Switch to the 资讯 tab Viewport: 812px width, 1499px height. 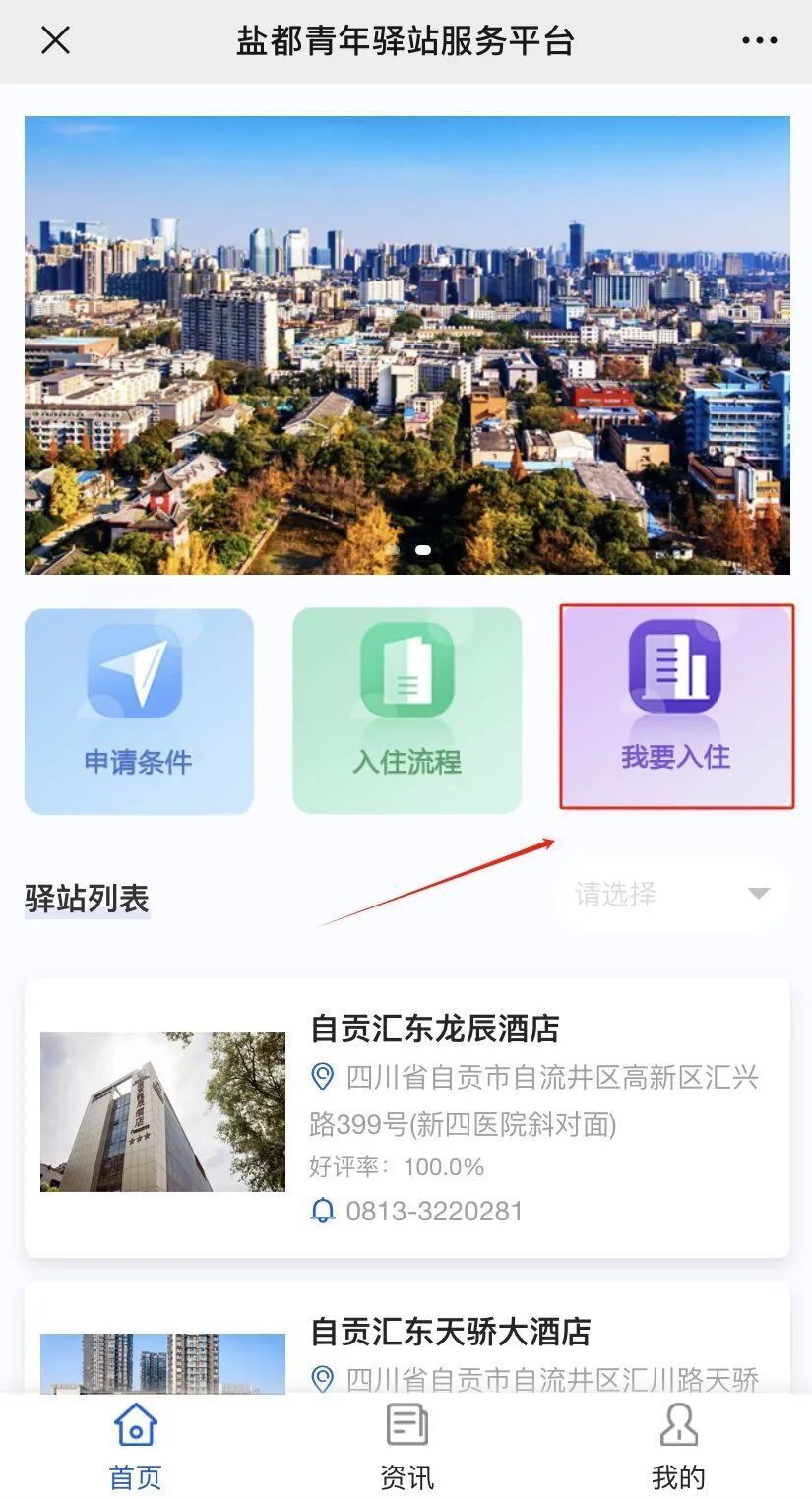coord(406,1445)
